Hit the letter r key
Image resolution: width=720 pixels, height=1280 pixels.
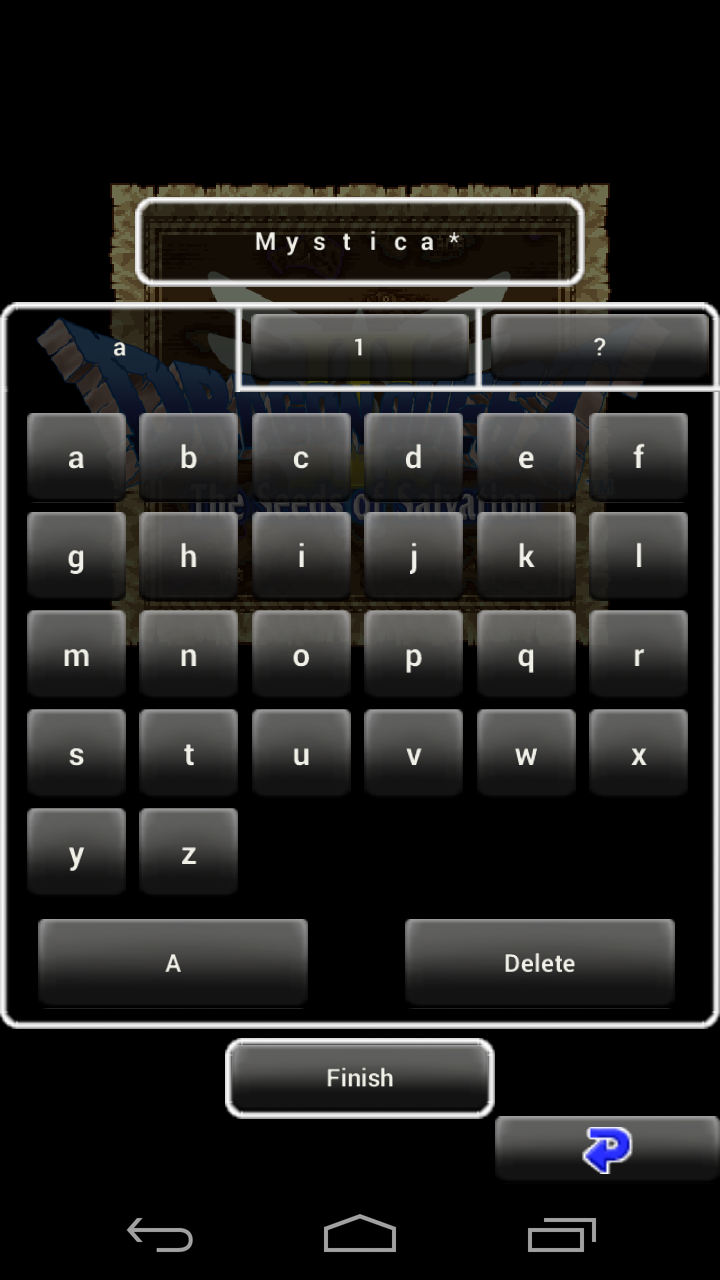pyautogui.click(x=638, y=656)
